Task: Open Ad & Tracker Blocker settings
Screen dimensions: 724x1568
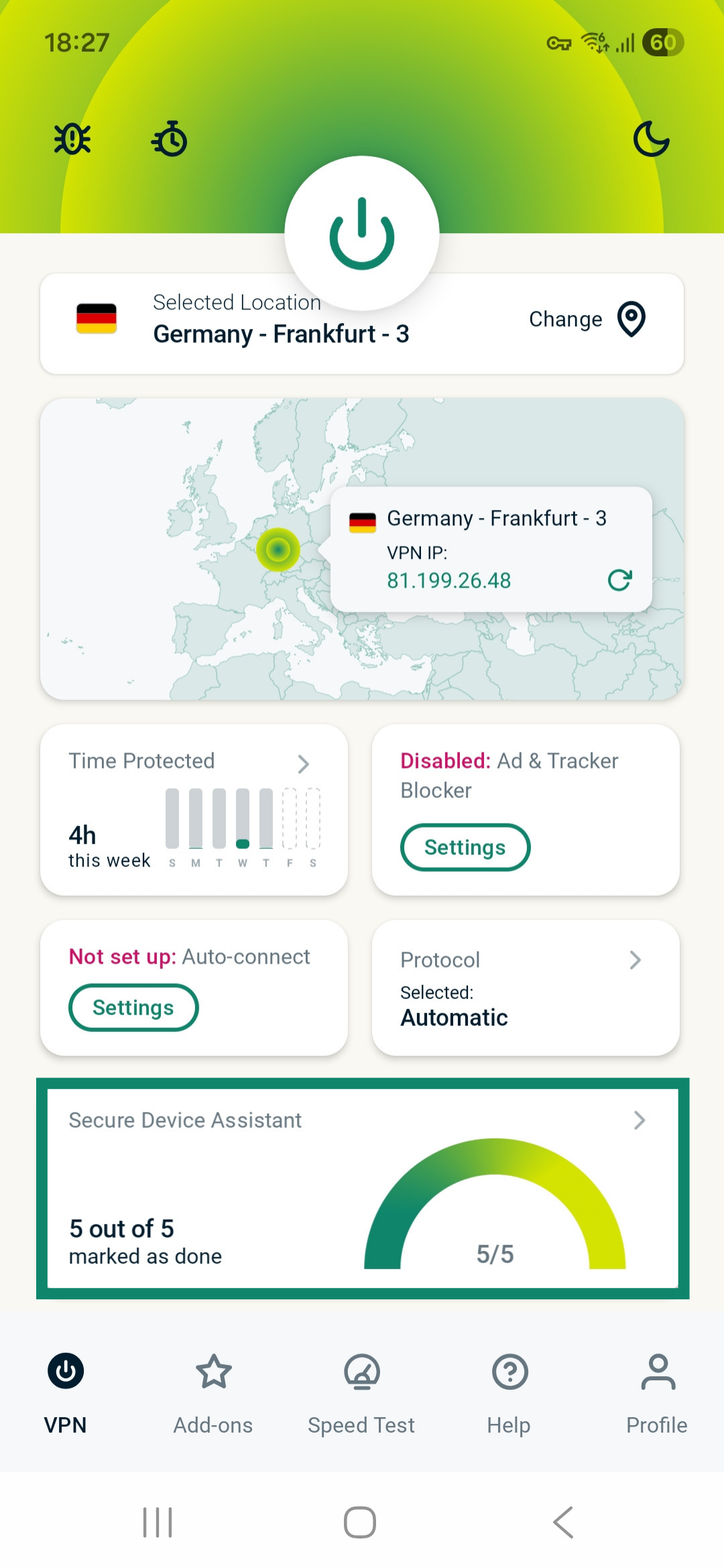Action: tap(465, 848)
